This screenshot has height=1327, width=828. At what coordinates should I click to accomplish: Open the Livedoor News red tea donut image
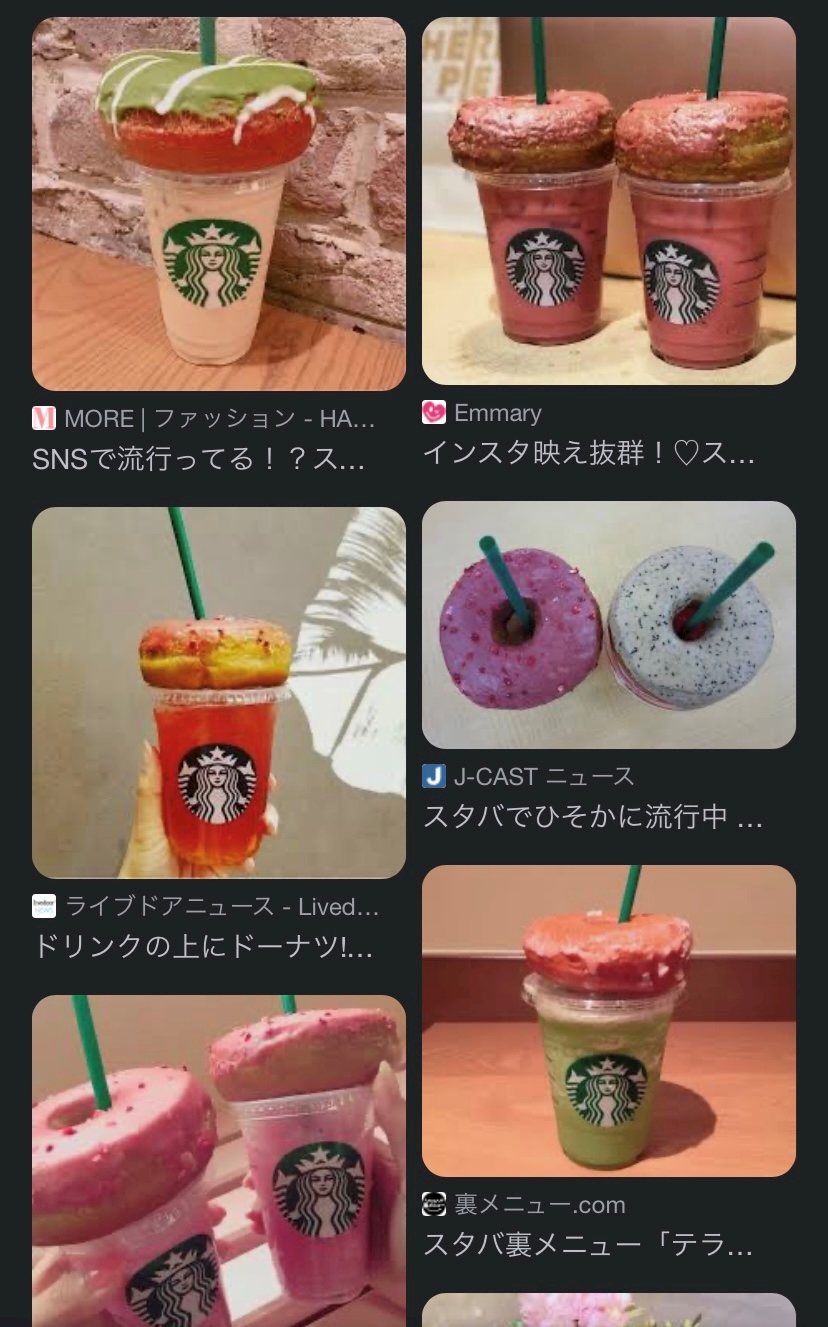[x=219, y=693]
